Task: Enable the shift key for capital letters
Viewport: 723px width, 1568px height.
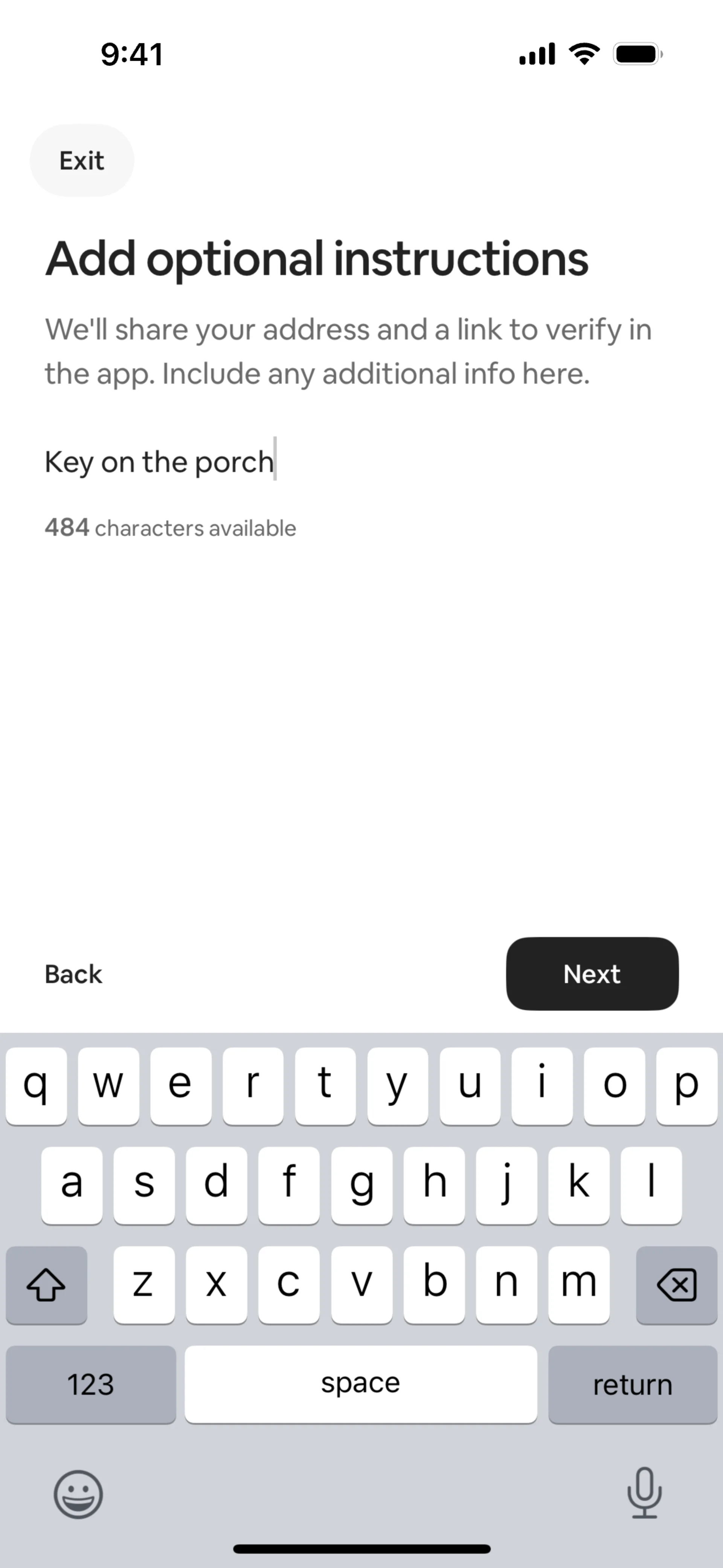Action: pos(46,1284)
